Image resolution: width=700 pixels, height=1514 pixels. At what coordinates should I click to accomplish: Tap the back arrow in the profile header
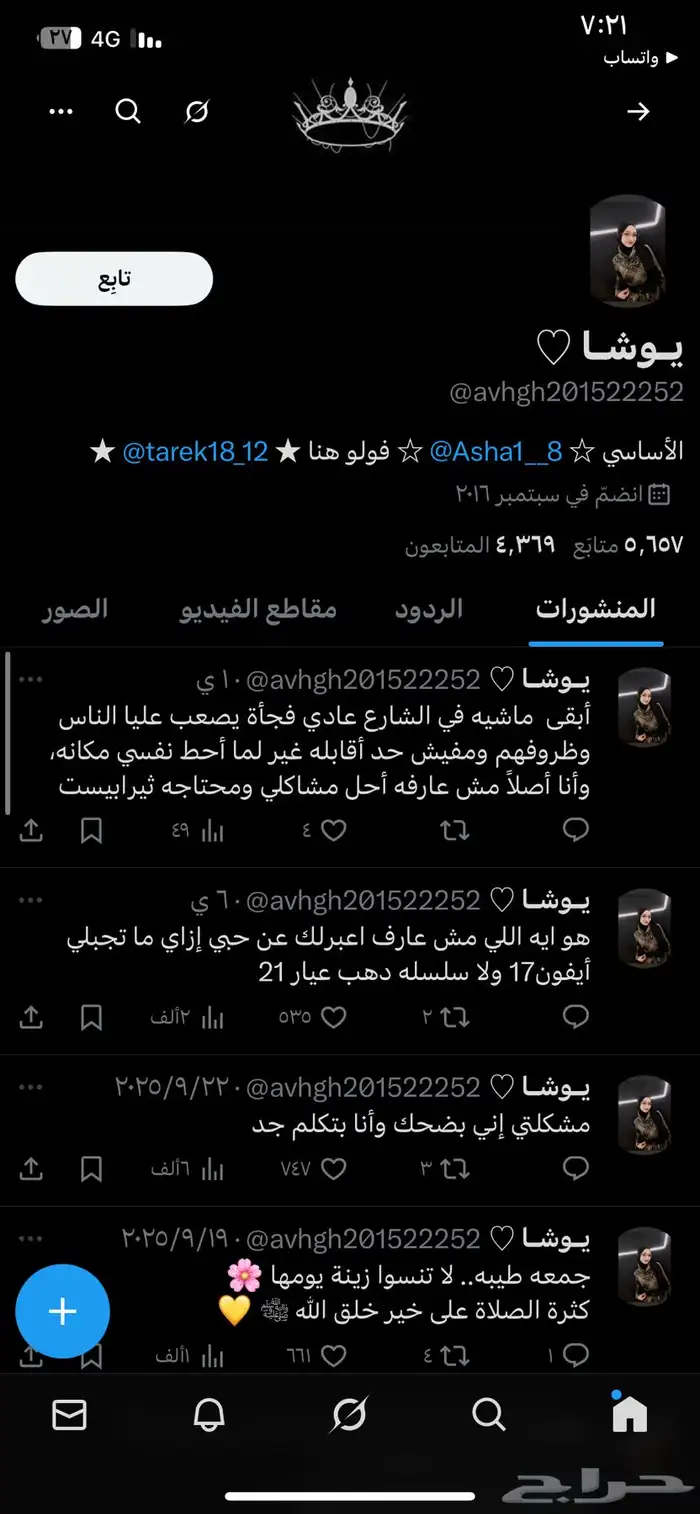[x=637, y=112]
